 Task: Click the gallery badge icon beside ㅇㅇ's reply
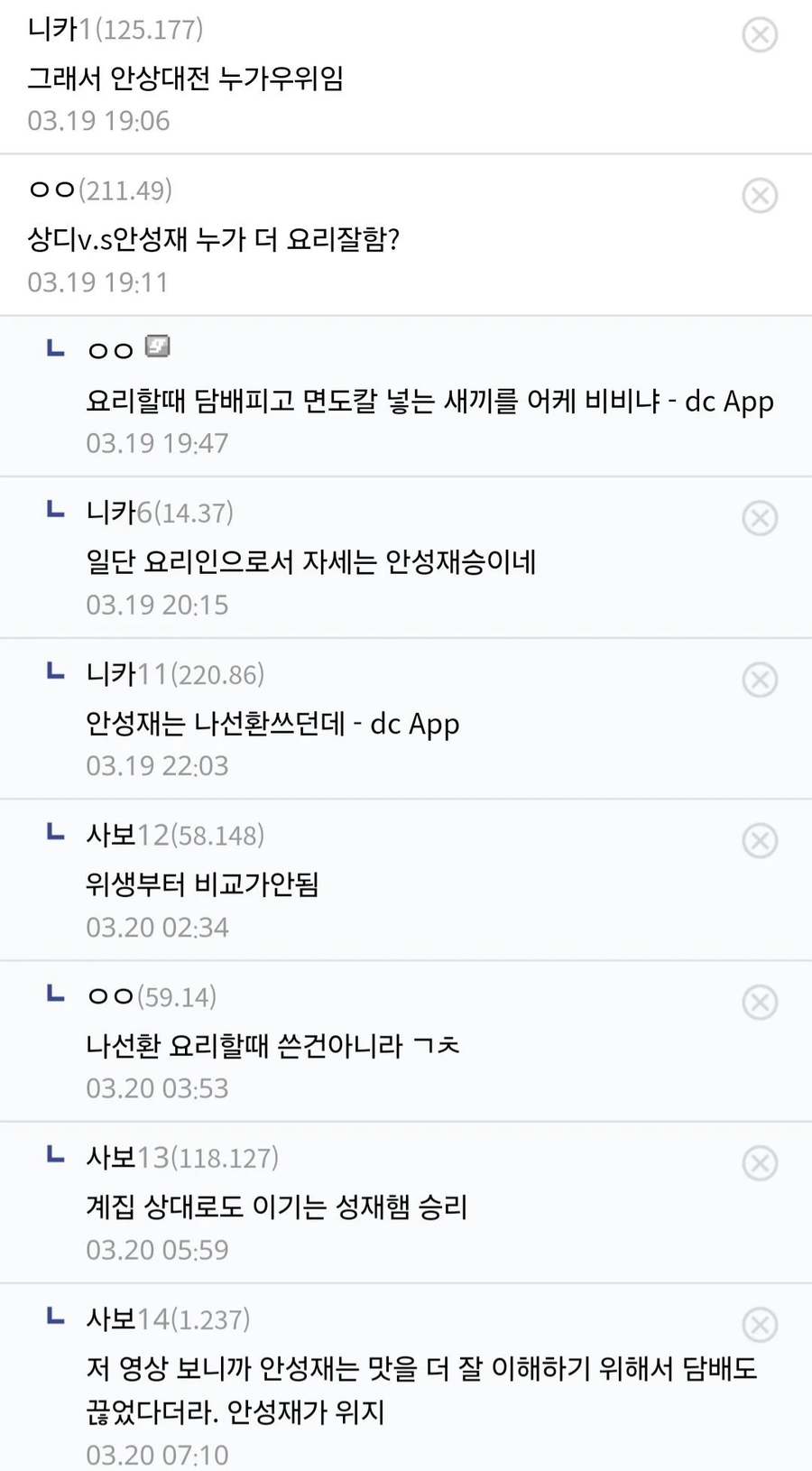point(158,347)
